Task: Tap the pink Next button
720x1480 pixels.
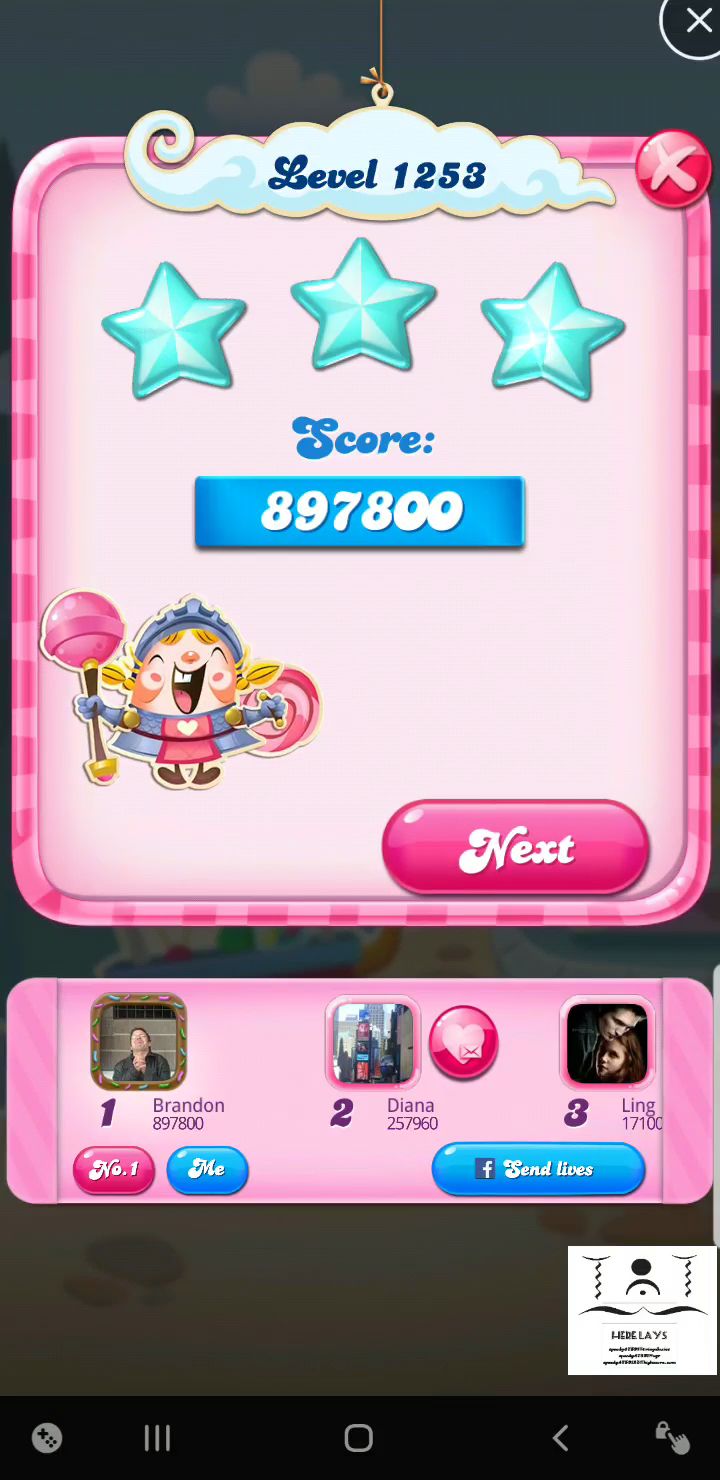Action: pos(515,848)
